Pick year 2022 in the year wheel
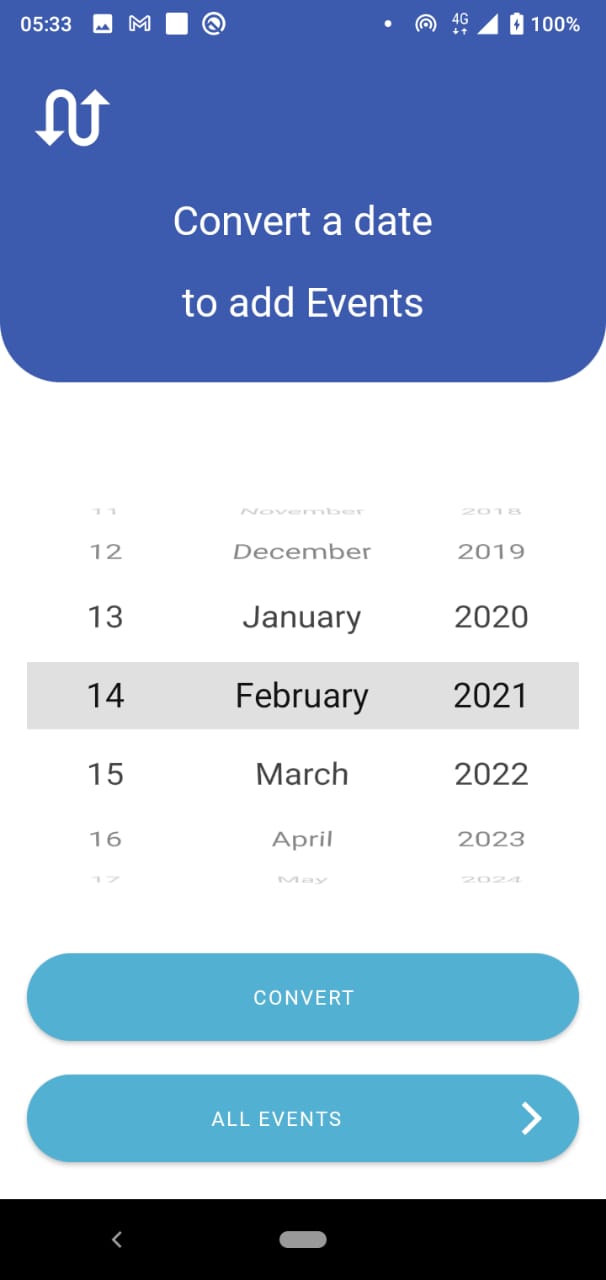The image size is (606, 1280). click(491, 774)
